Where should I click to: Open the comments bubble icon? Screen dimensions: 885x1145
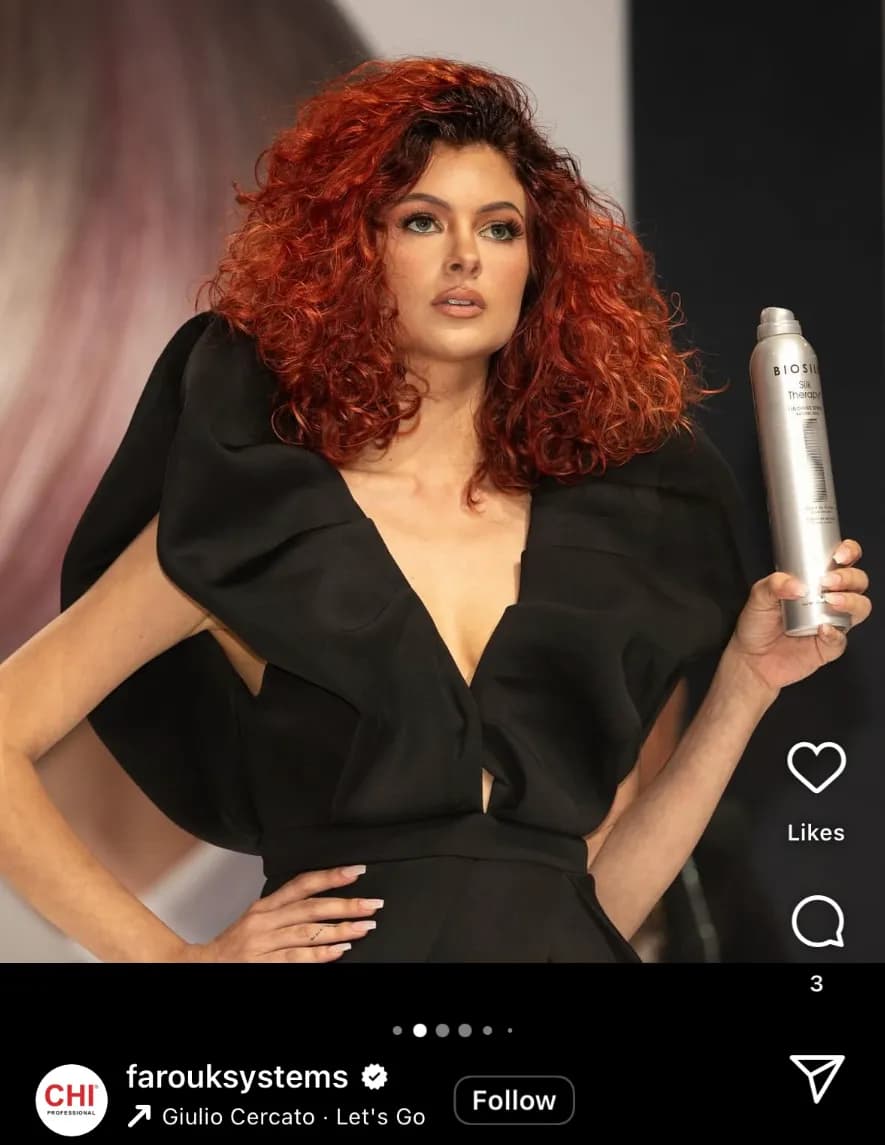tap(818, 922)
